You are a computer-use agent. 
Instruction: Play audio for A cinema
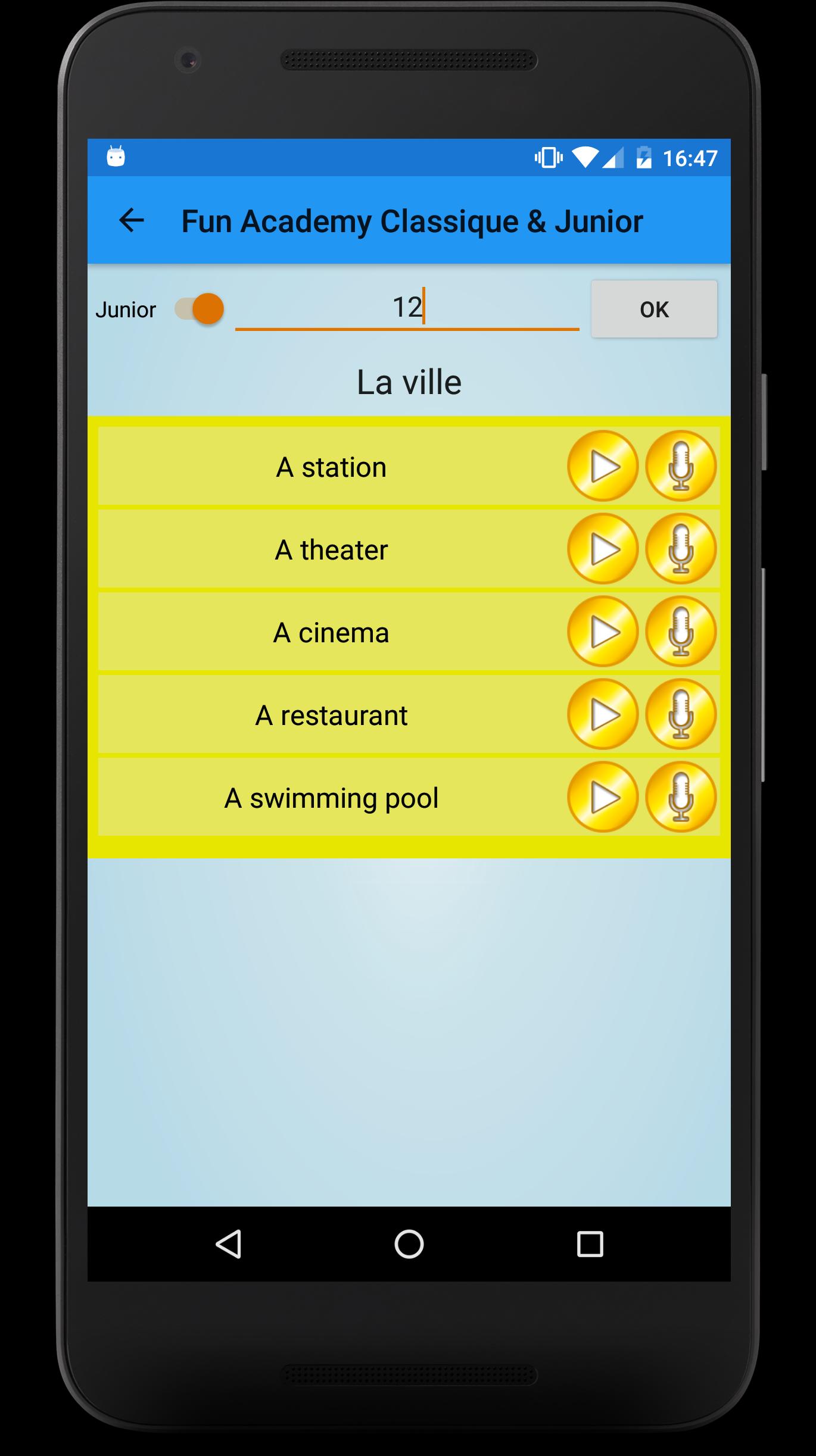point(602,632)
